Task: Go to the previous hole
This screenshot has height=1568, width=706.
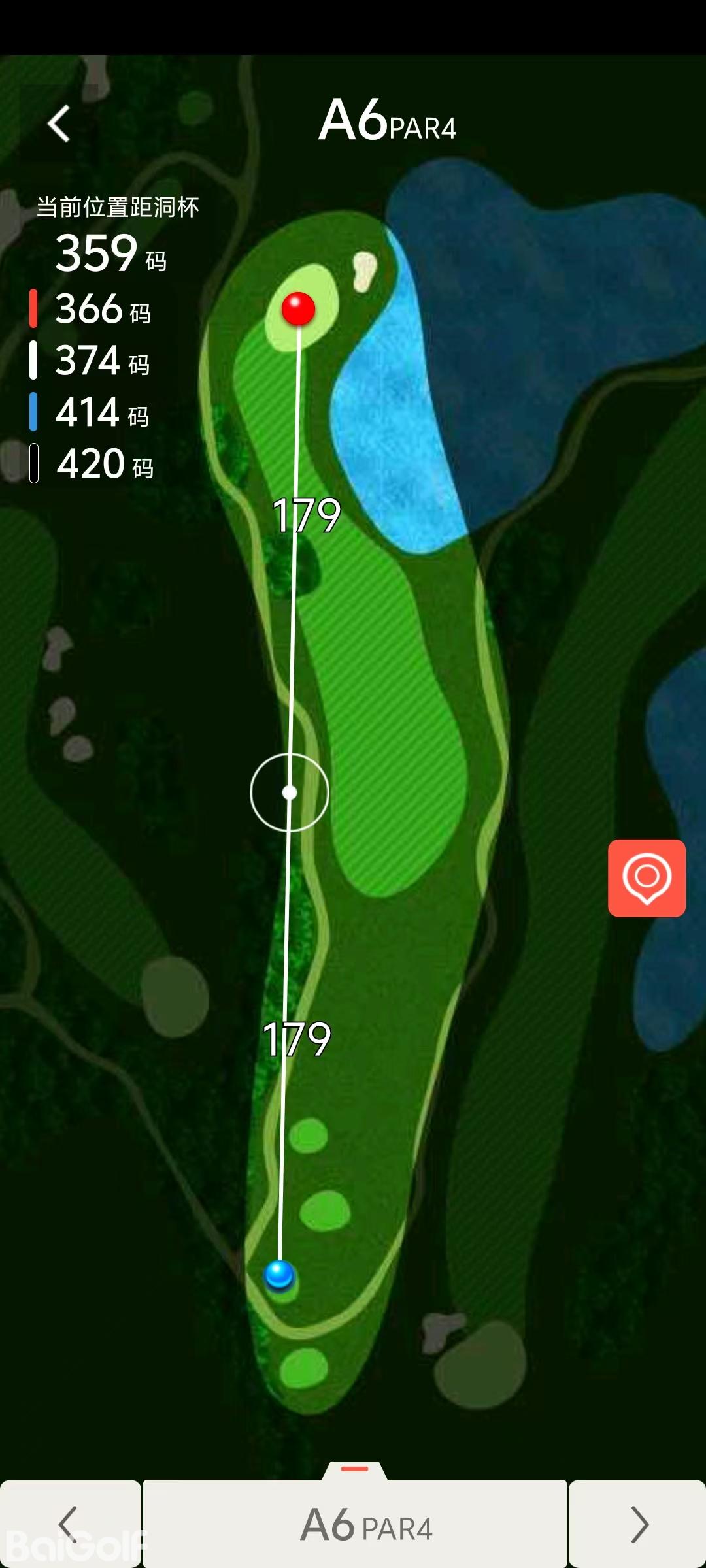Action: (69, 1524)
